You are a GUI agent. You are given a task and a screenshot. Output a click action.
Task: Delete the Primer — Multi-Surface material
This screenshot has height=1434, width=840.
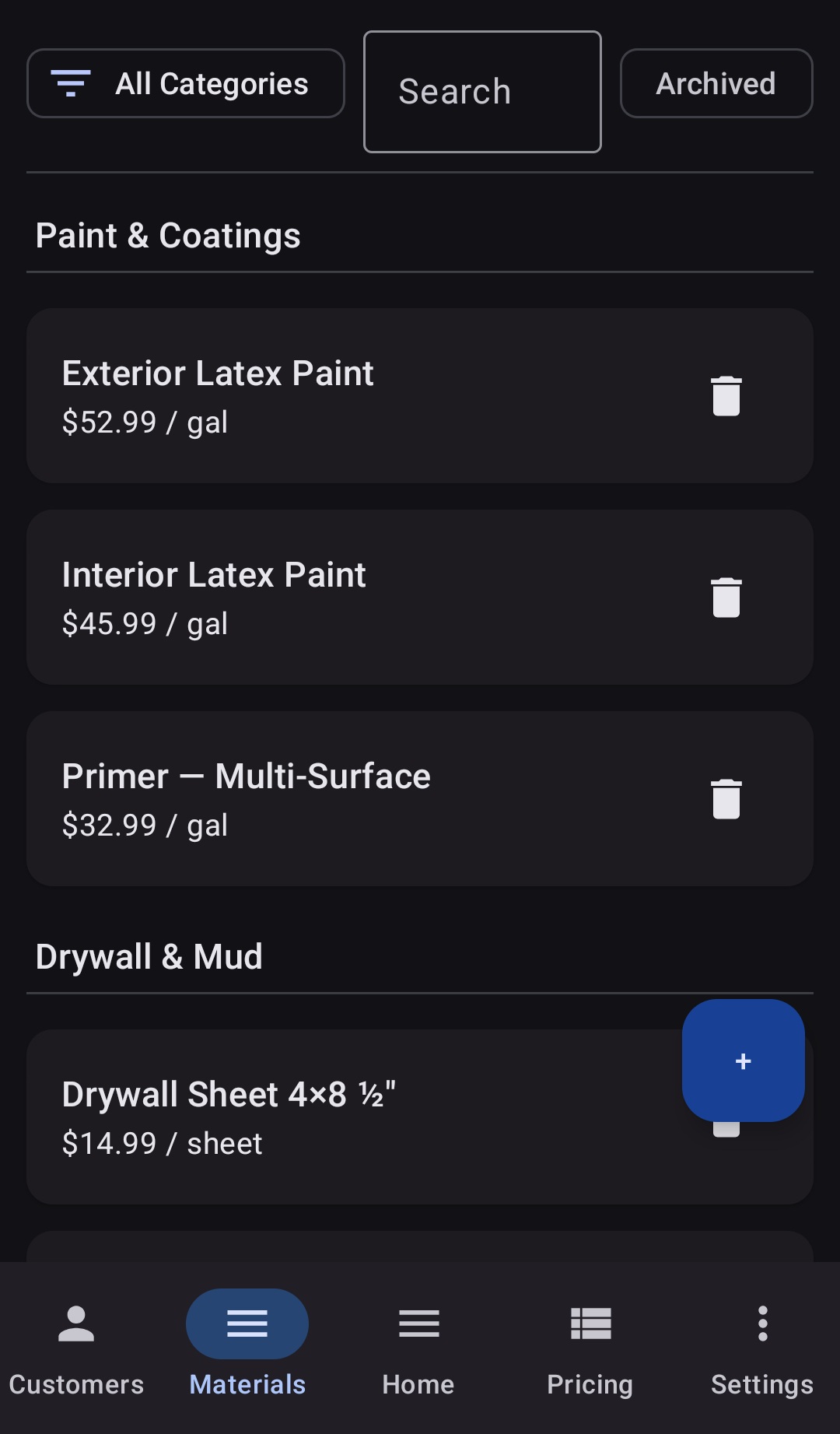(726, 798)
